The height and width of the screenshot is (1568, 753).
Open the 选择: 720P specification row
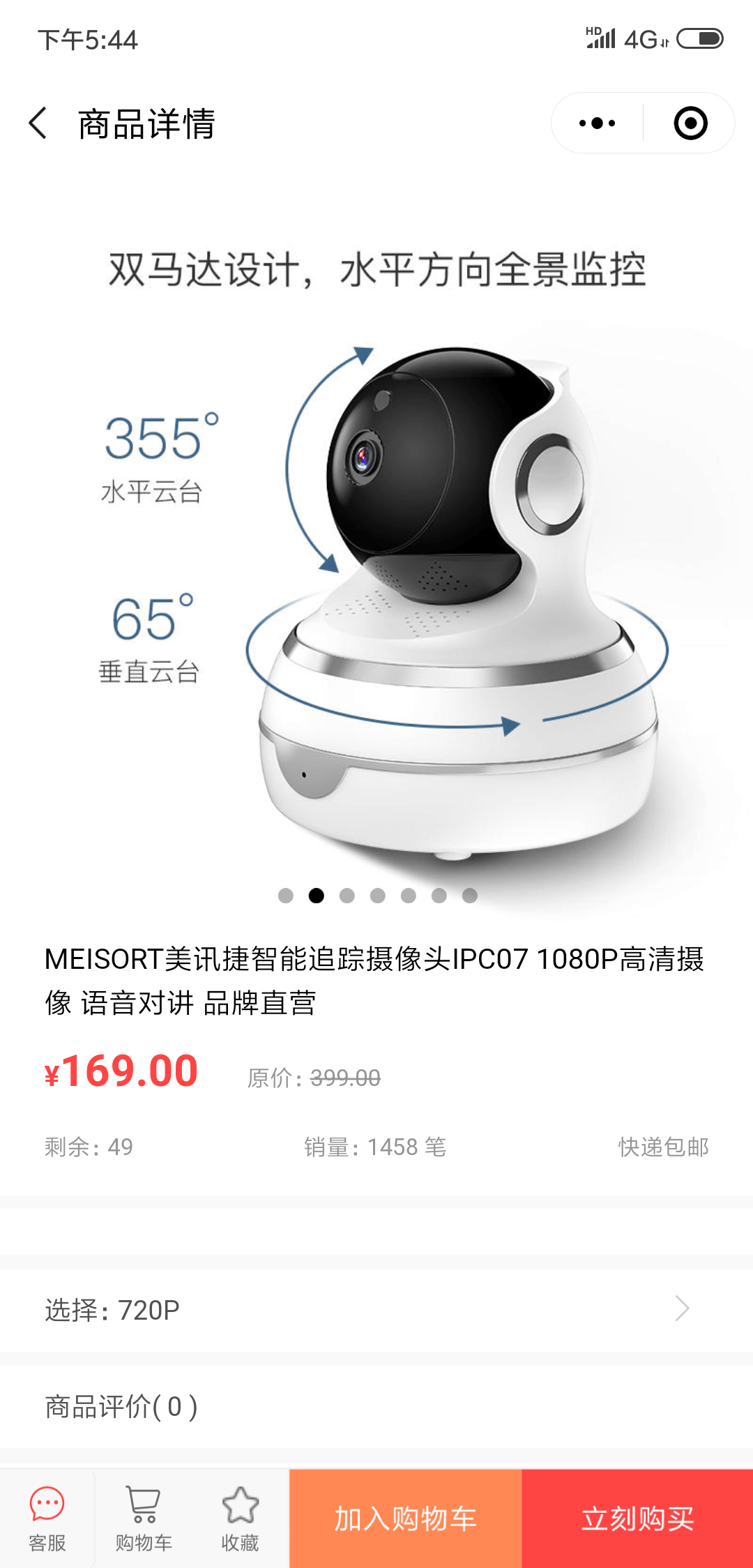[376, 1310]
